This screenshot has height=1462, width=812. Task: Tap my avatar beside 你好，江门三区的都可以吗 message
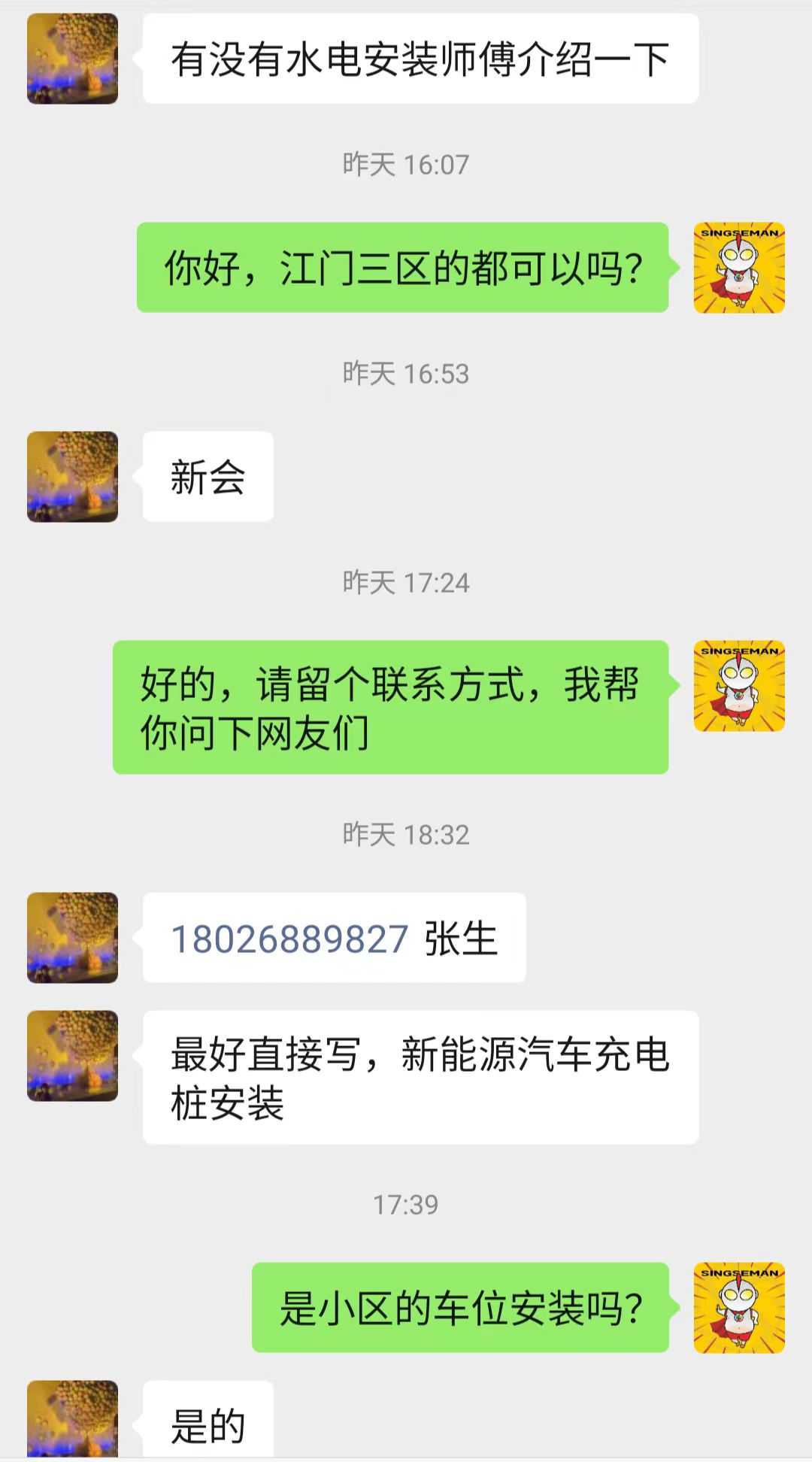(x=739, y=268)
